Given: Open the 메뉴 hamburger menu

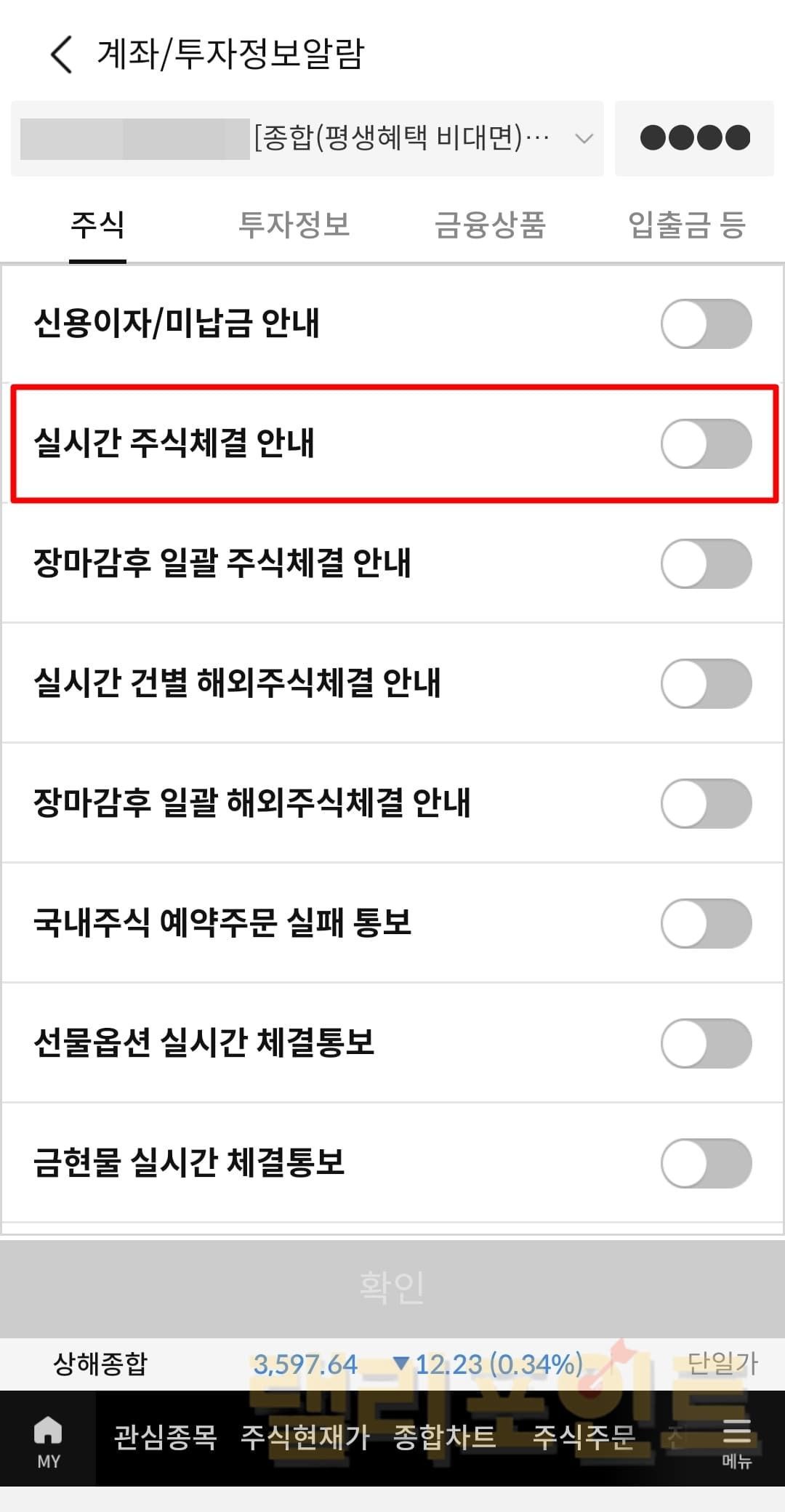Looking at the screenshot, I should (x=736, y=1439).
